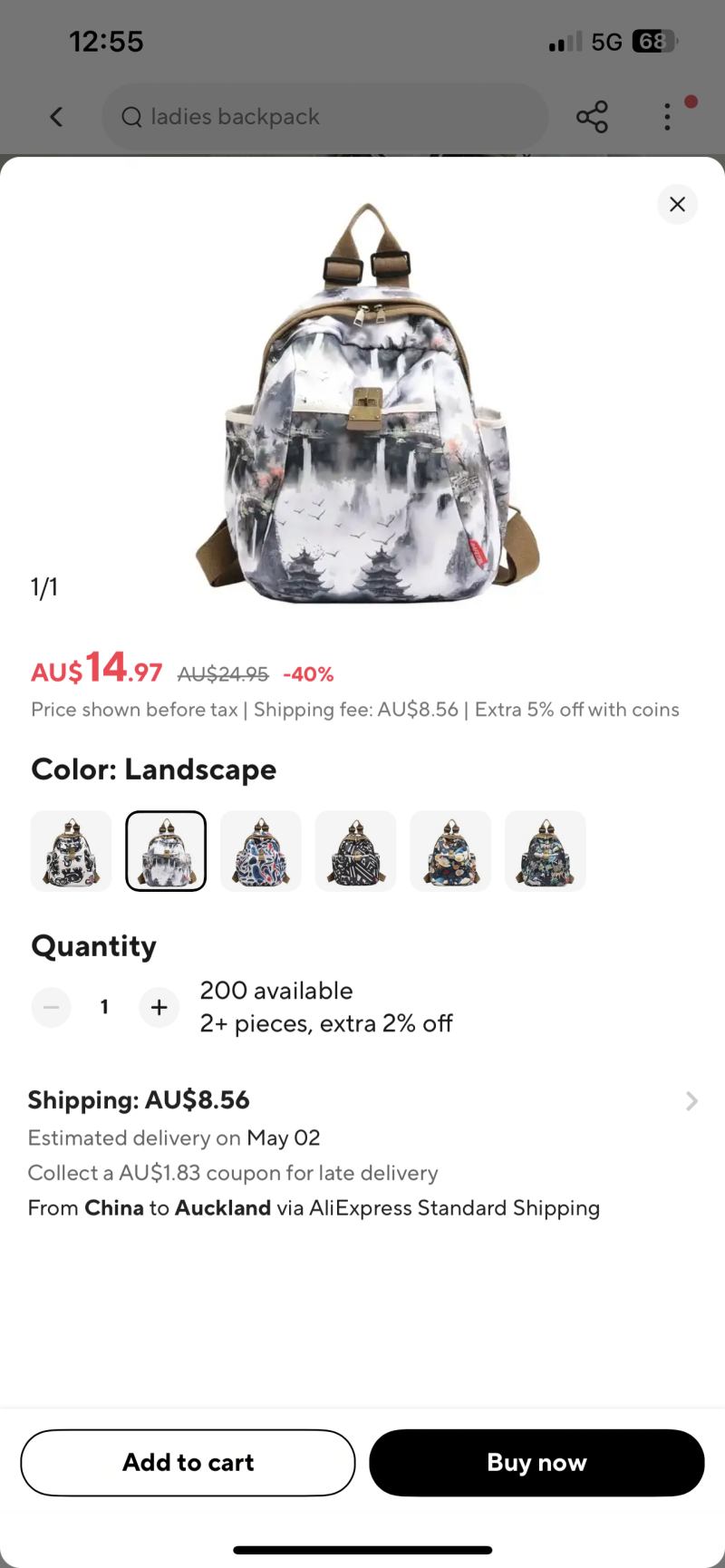
Task: Increase quantity with the plus button
Action: pyautogui.click(x=159, y=1007)
